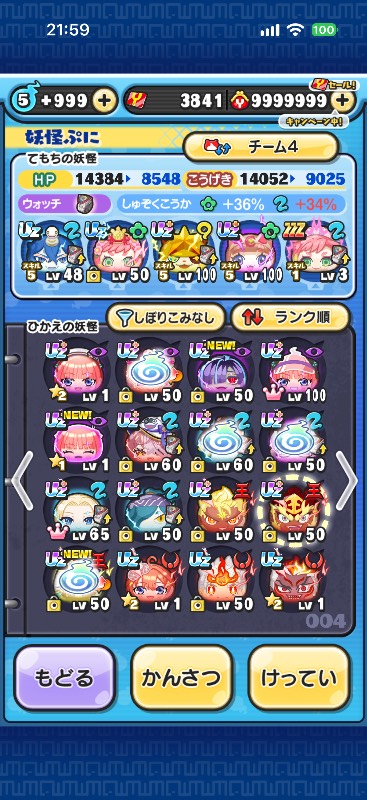This screenshot has height=800, width=367.
Task: Add currency with plus next to 9999999
Action: click(342, 101)
